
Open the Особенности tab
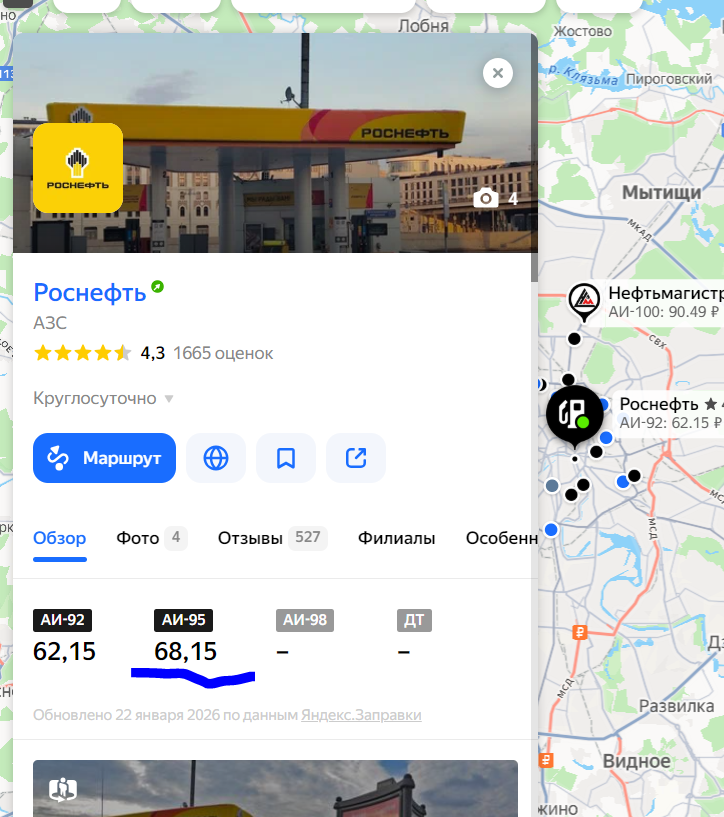501,538
